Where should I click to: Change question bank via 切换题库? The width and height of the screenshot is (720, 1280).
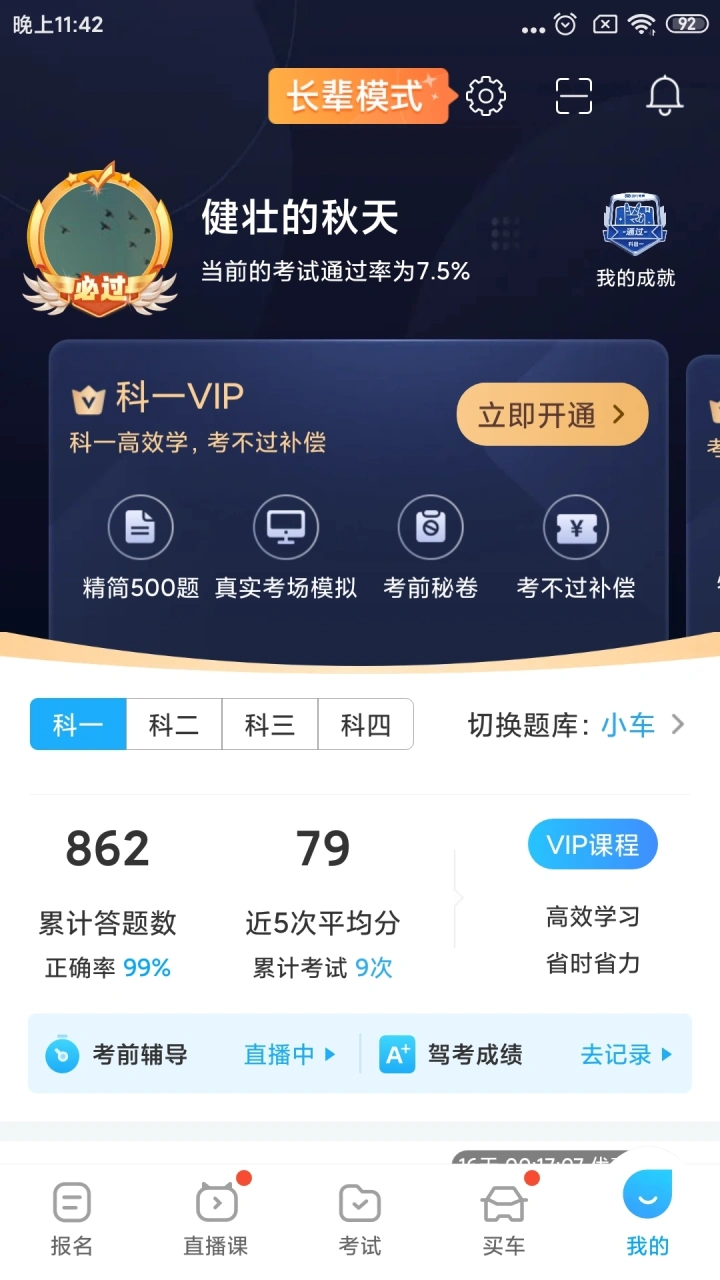click(x=576, y=724)
